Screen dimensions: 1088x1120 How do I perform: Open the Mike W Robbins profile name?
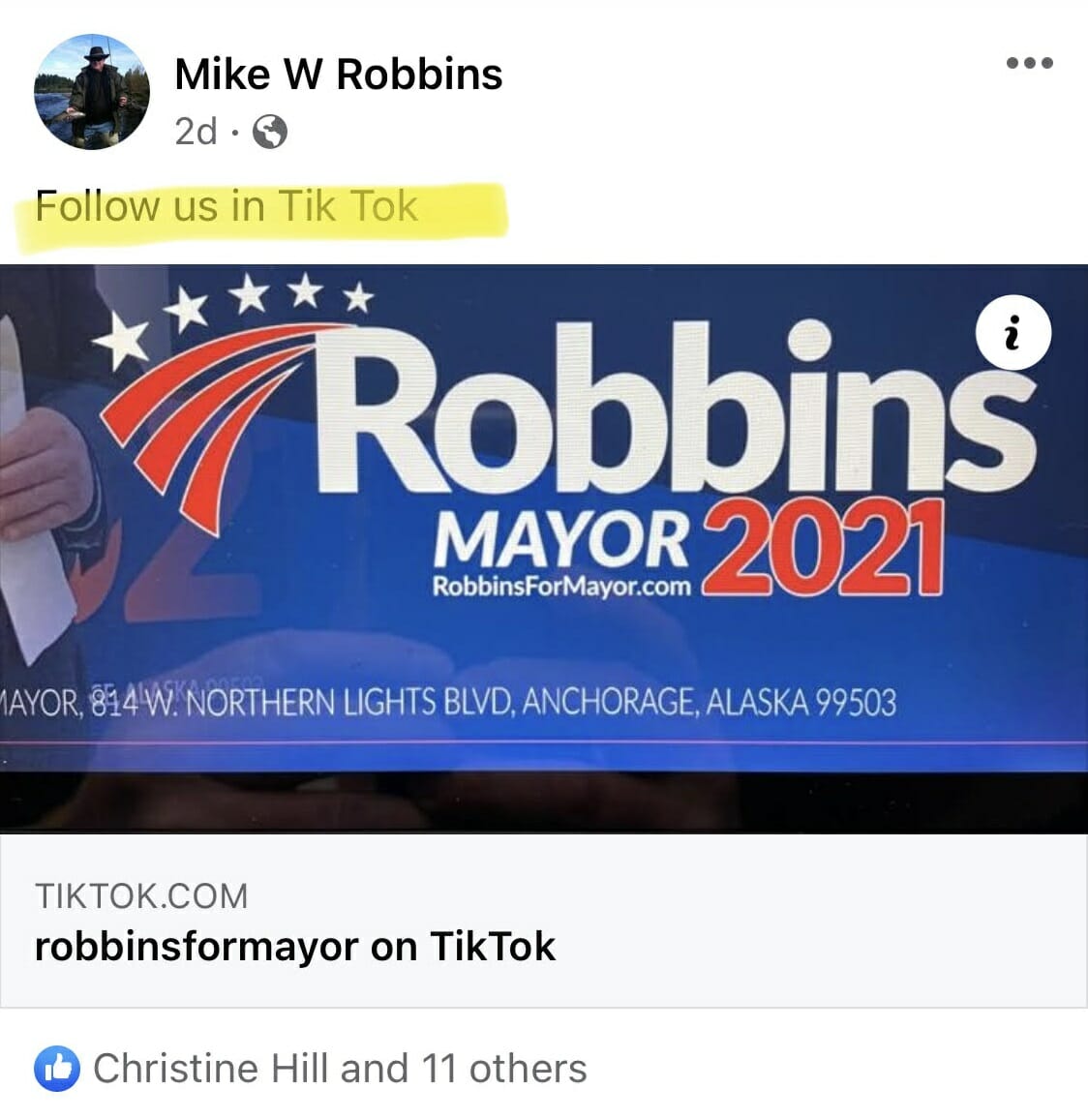pyautogui.click(x=338, y=74)
